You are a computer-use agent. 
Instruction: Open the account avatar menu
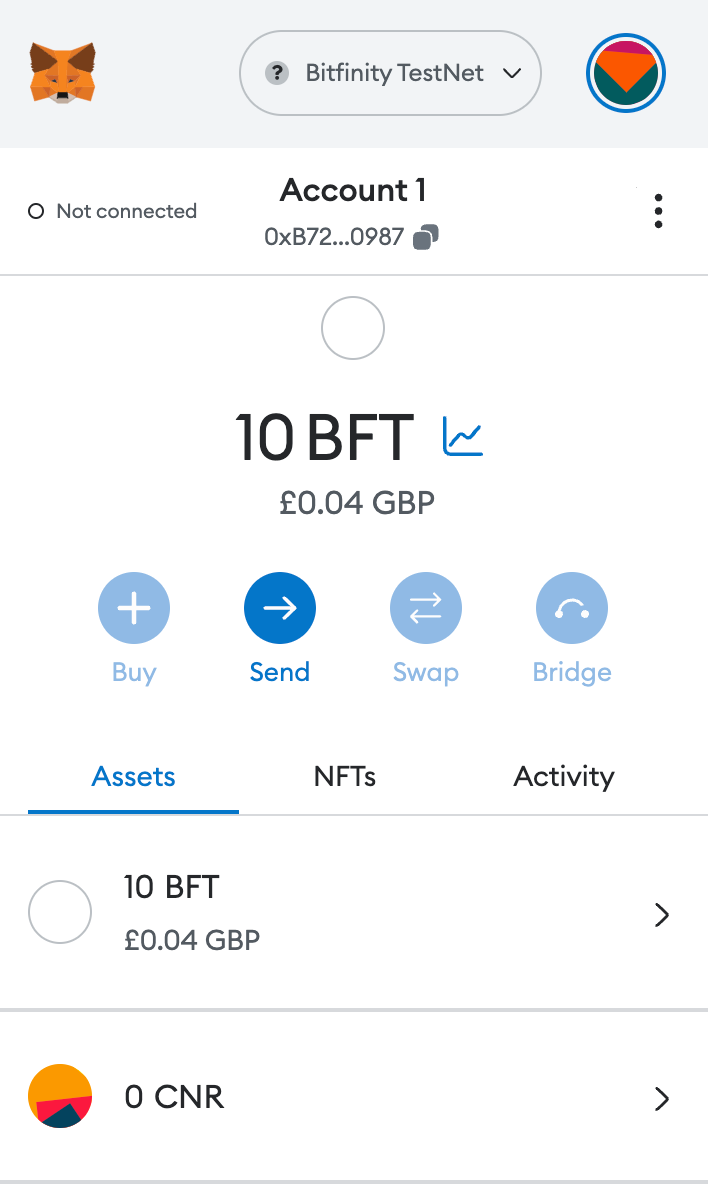pyautogui.click(x=626, y=73)
